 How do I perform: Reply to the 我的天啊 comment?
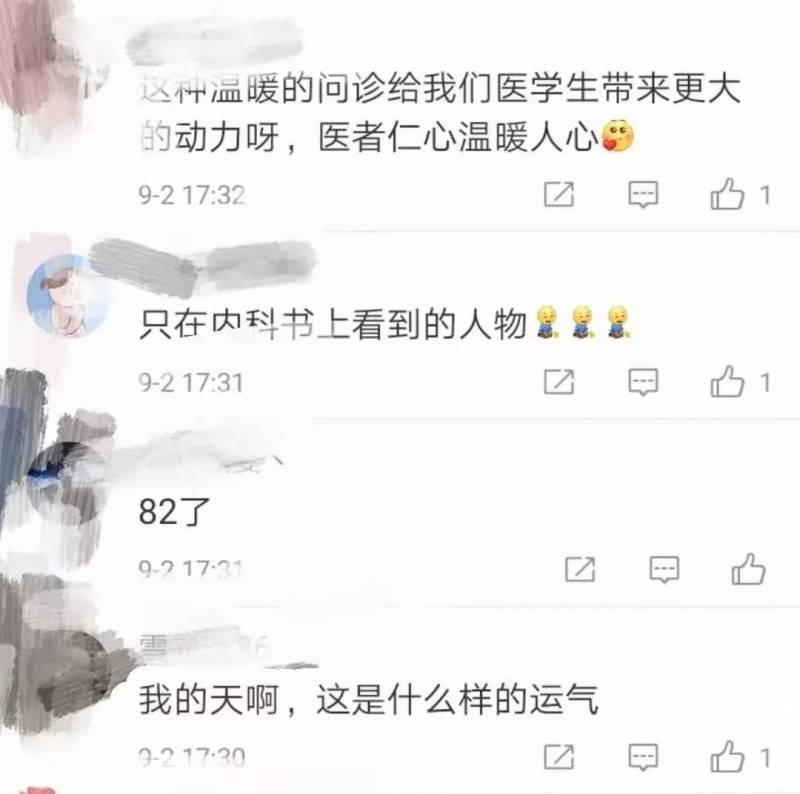coord(643,755)
